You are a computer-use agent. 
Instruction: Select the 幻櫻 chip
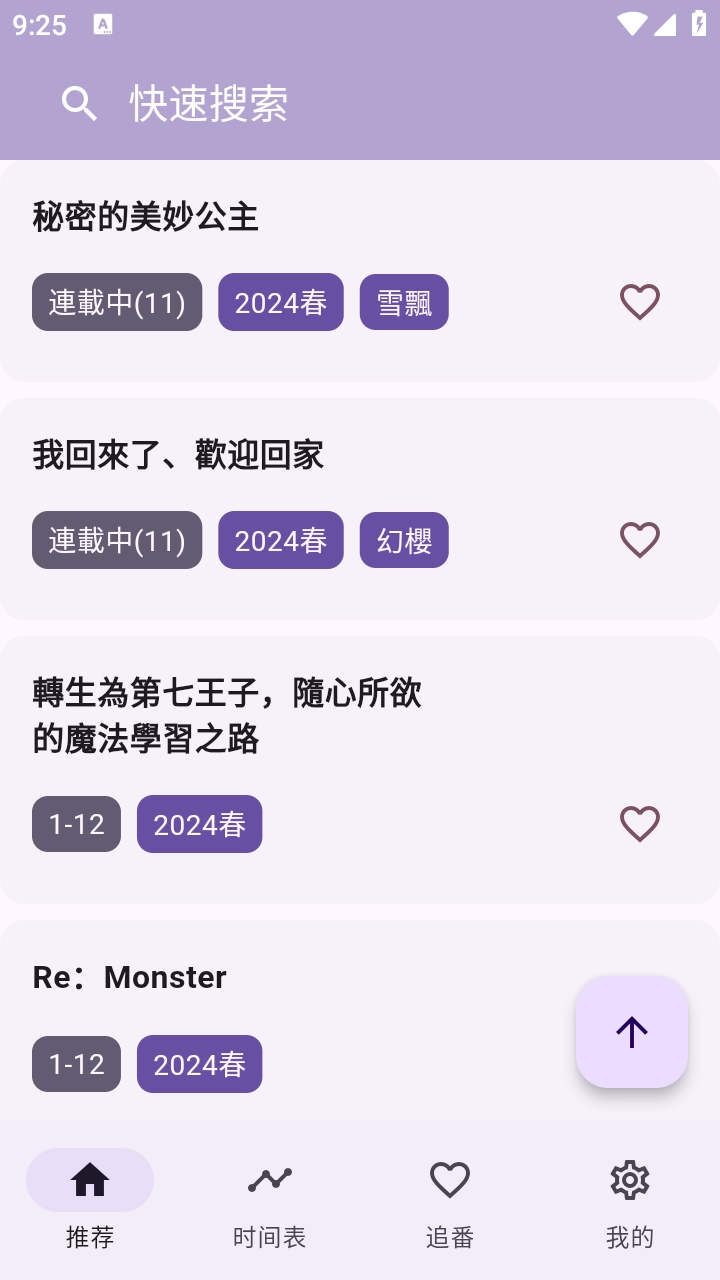[404, 540]
